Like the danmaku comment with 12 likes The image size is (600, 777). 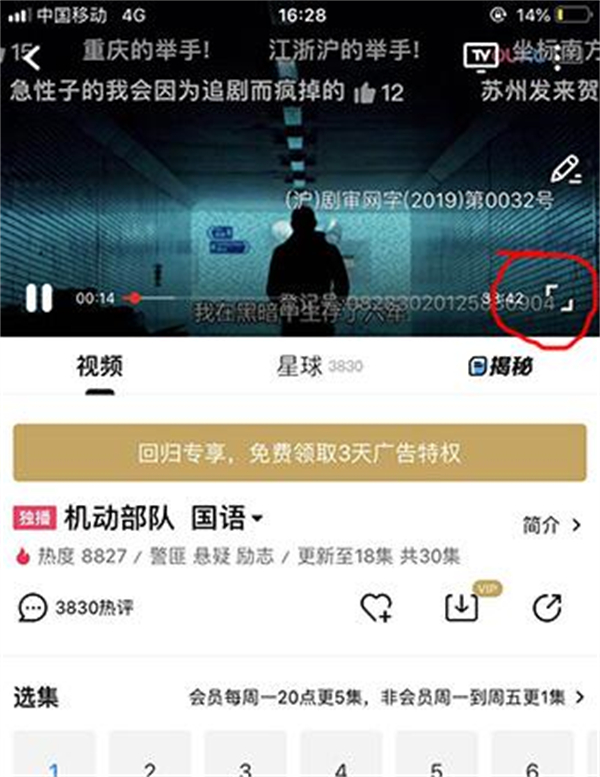(x=365, y=92)
